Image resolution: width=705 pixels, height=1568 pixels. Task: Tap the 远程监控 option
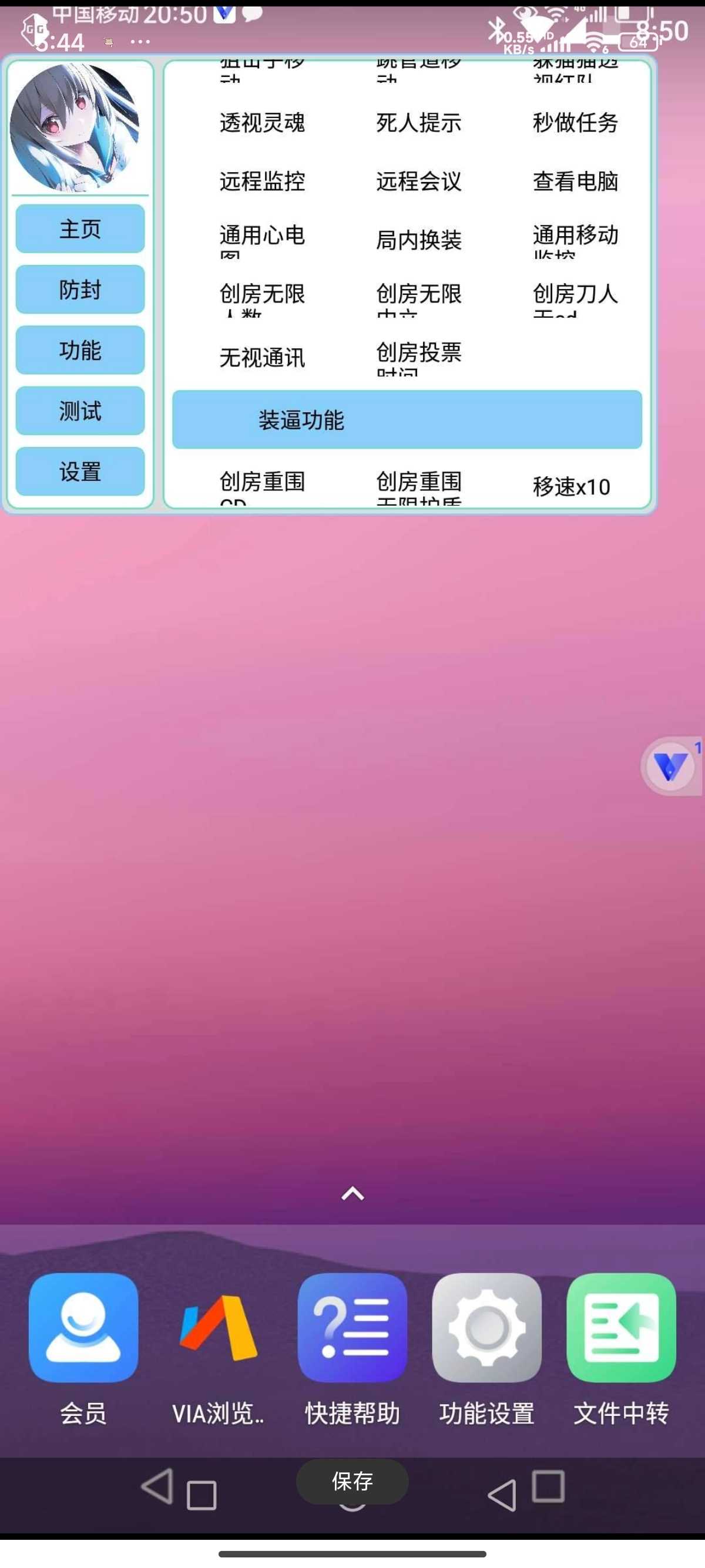[262, 181]
